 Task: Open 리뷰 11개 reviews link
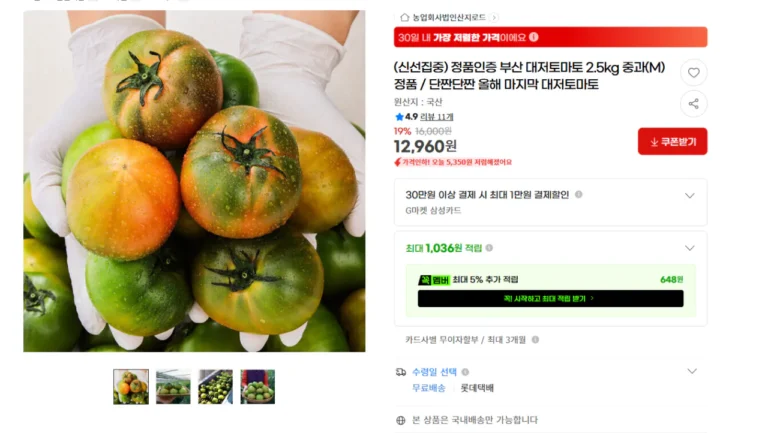tap(436, 117)
